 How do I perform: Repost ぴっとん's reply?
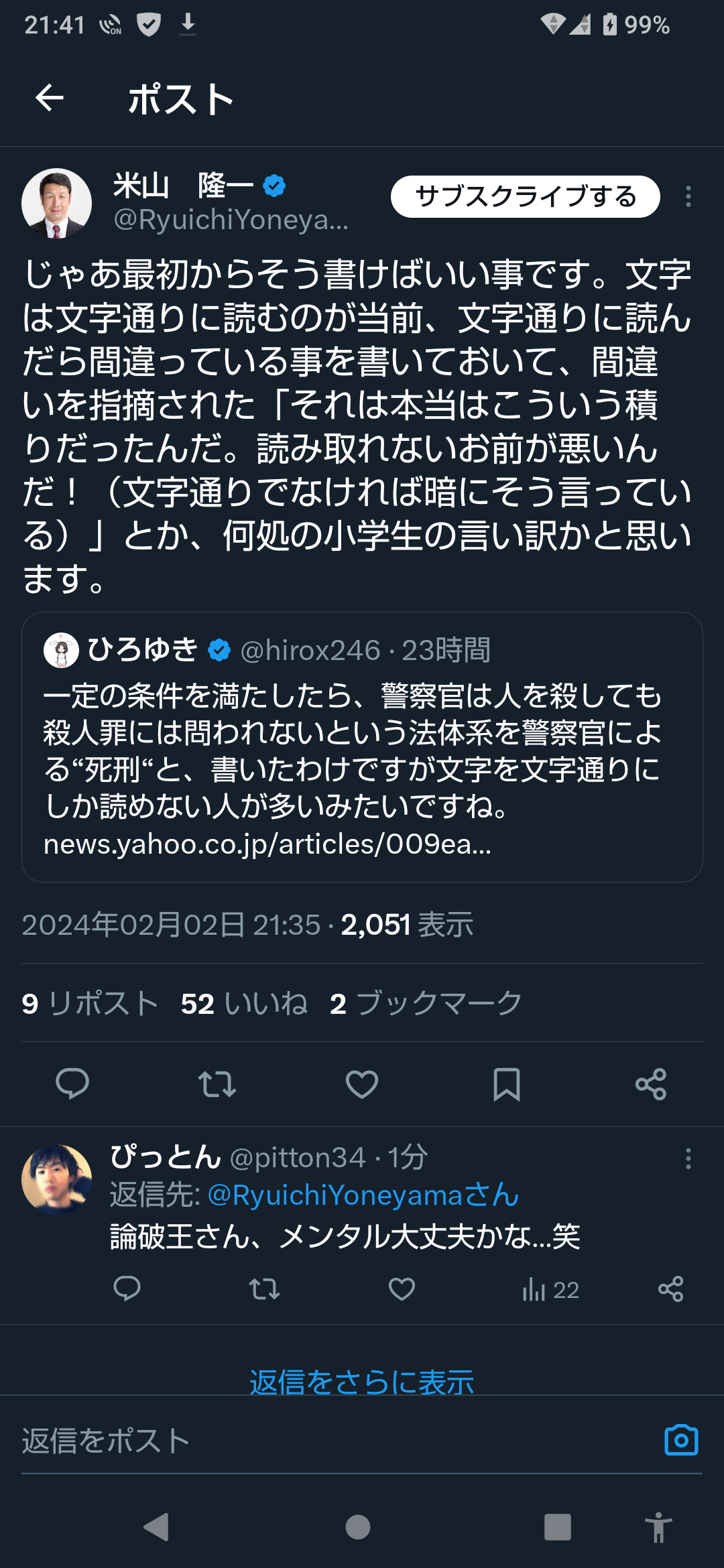click(264, 1289)
